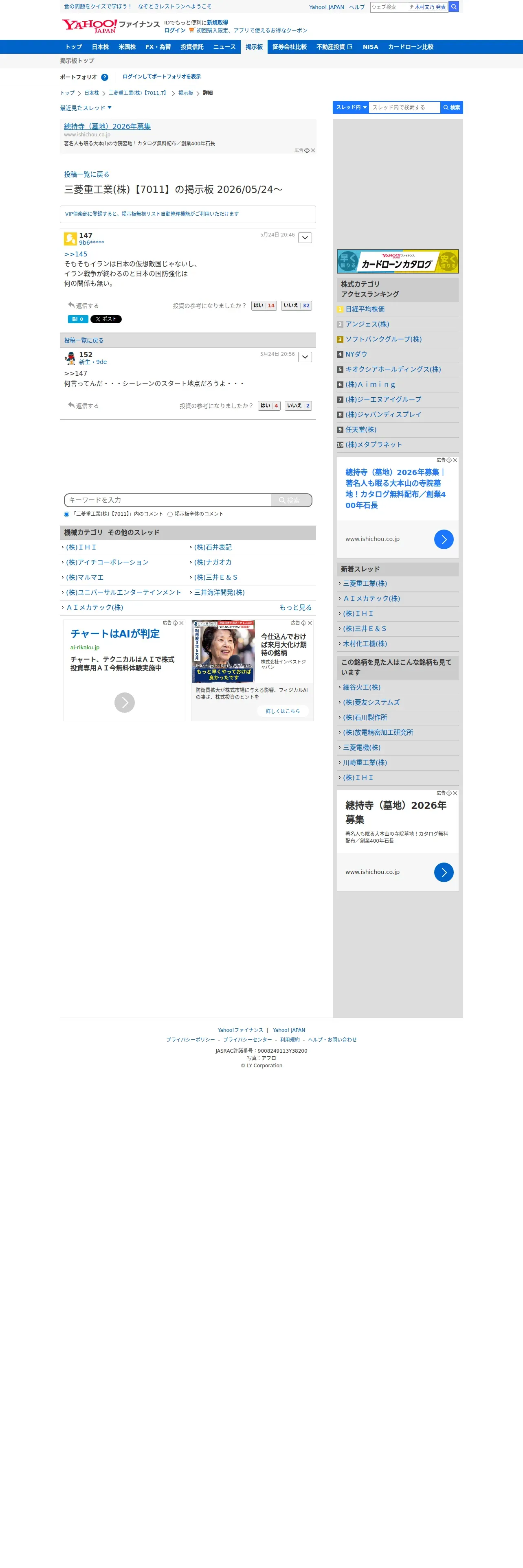Switch to the ニュース navigation tab

224,47
